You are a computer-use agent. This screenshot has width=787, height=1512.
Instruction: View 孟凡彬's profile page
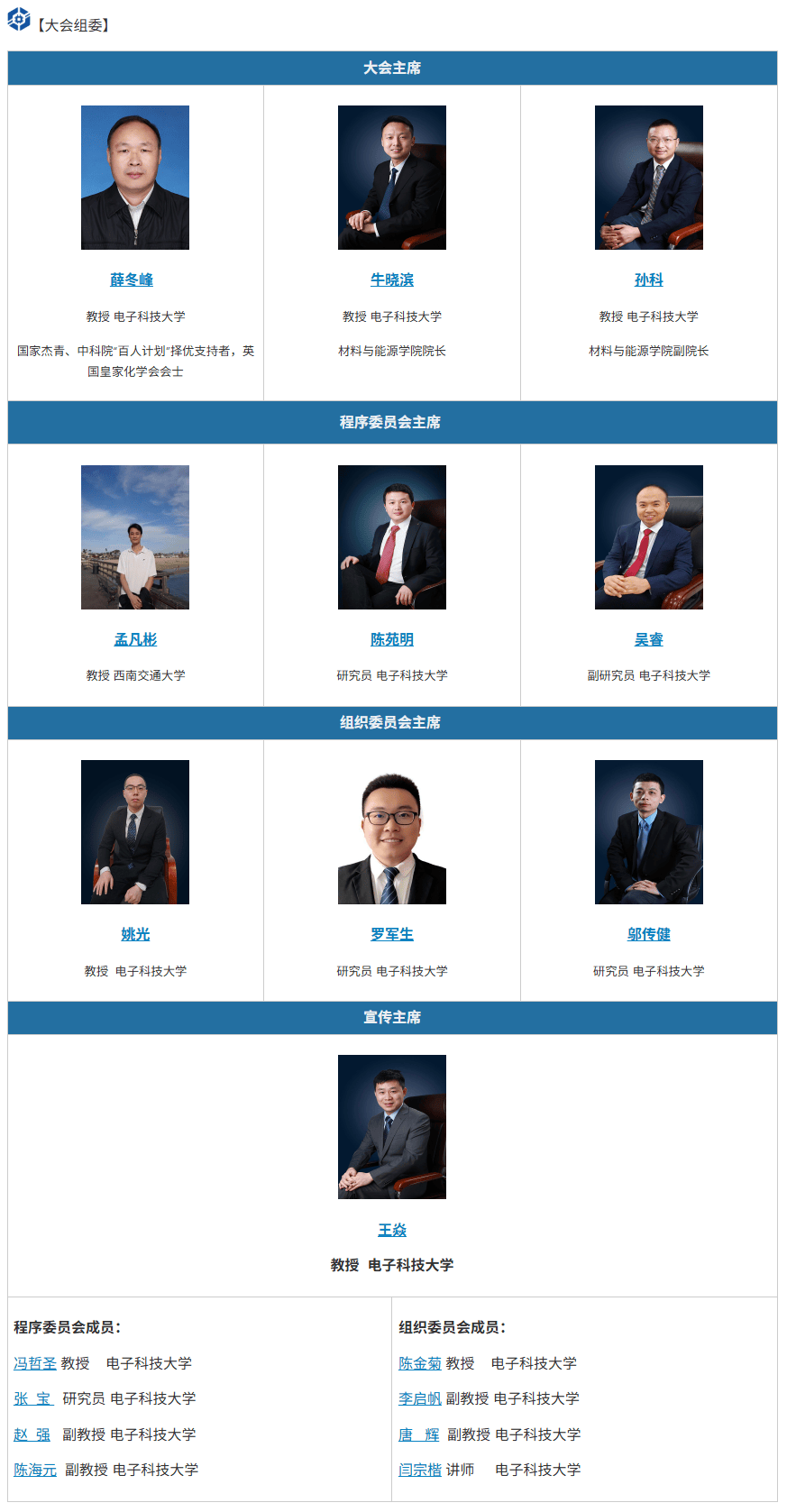(135, 640)
